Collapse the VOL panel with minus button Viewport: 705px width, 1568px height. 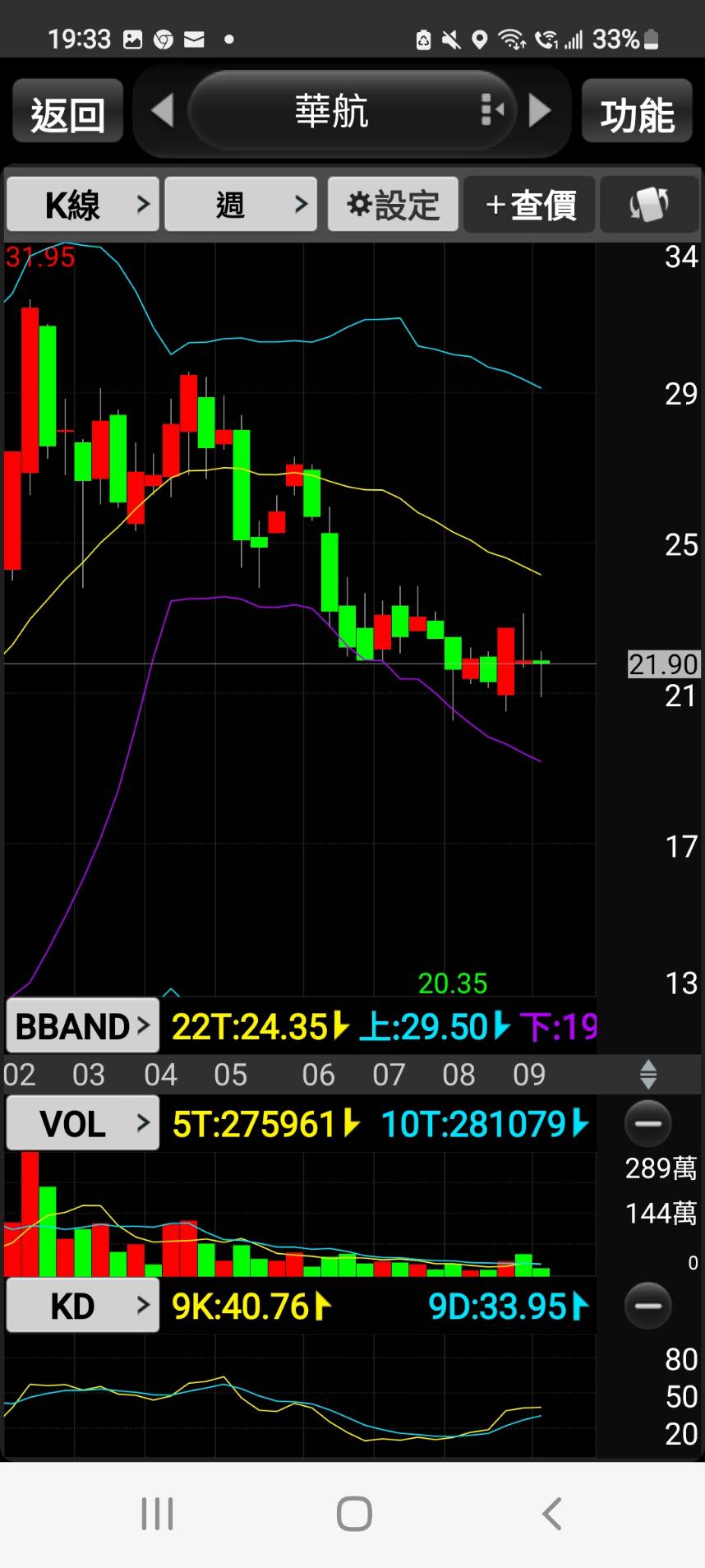pos(647,1123)
